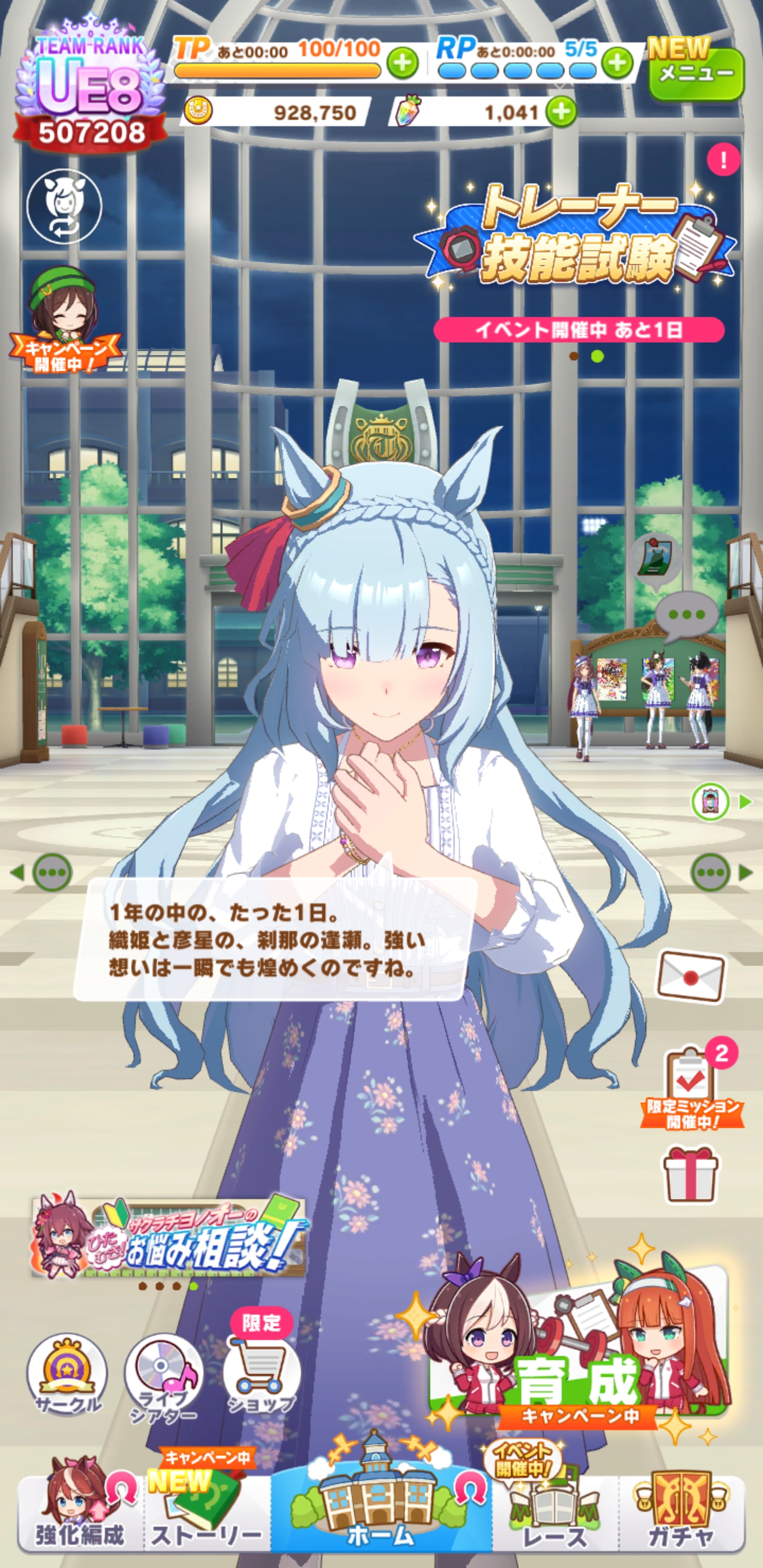Add more jewels with the plus icon

click(561, 112)
